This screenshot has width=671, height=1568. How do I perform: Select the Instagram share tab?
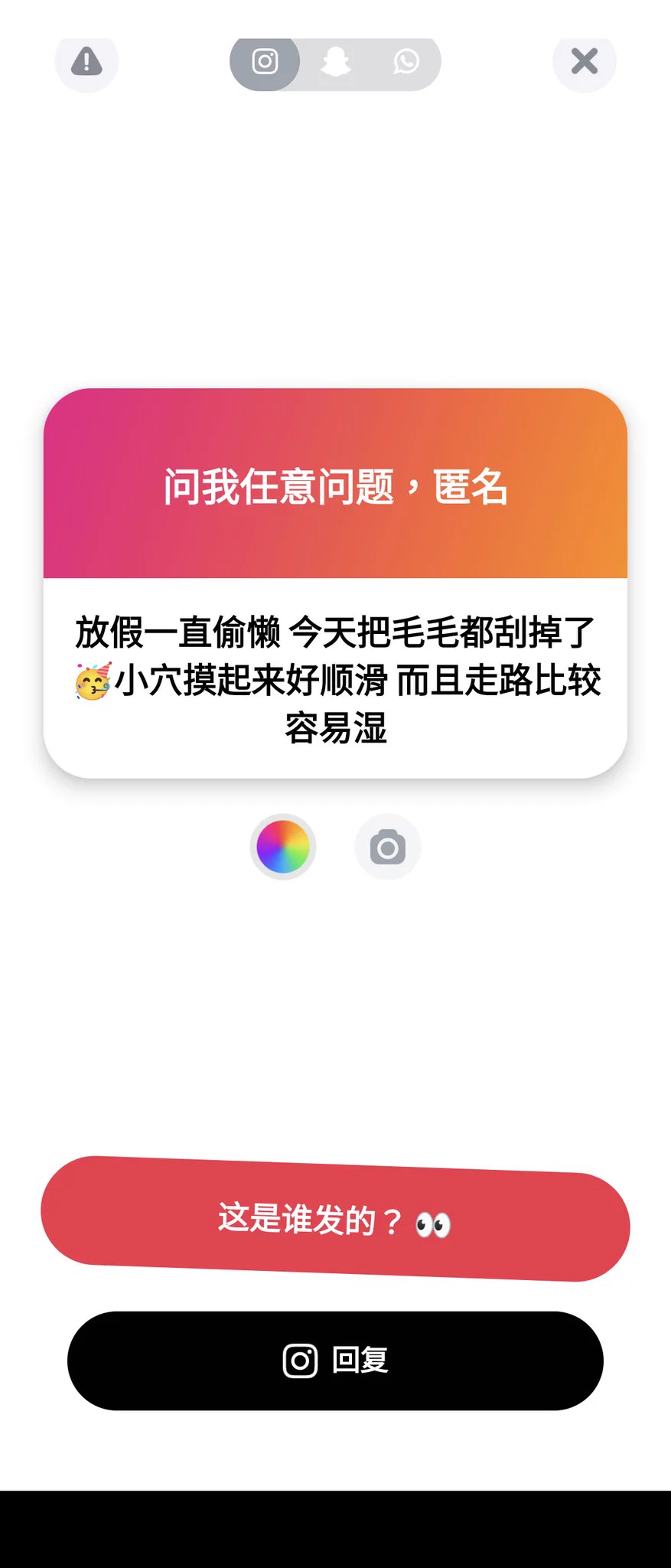pos(265,61)
